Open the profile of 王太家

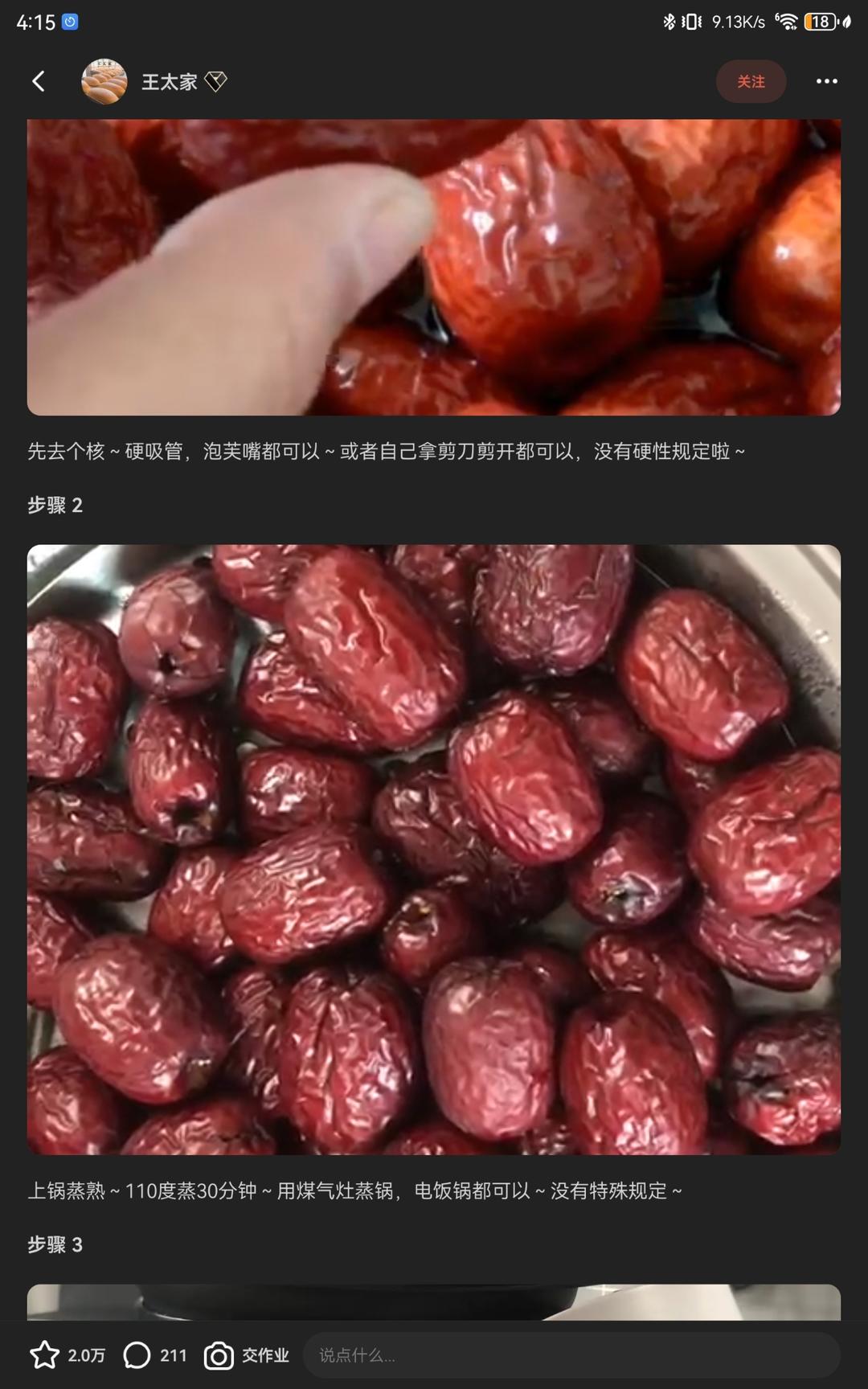(169, 80)
